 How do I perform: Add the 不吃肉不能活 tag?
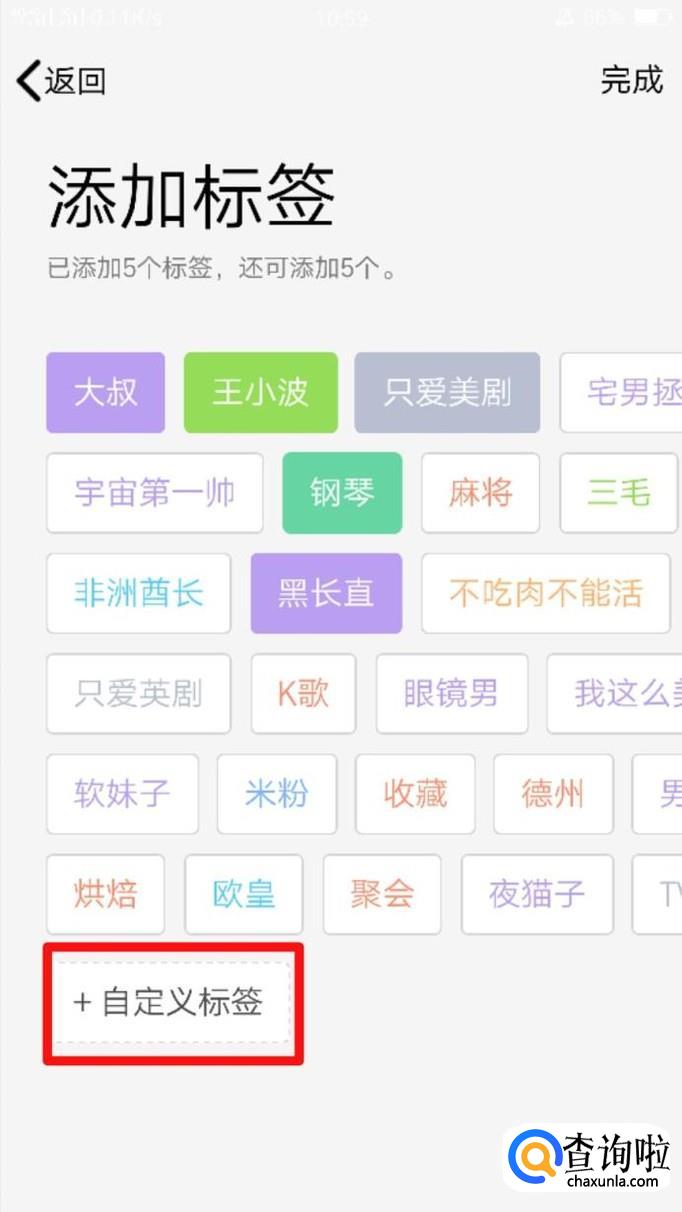click(545, 593)
